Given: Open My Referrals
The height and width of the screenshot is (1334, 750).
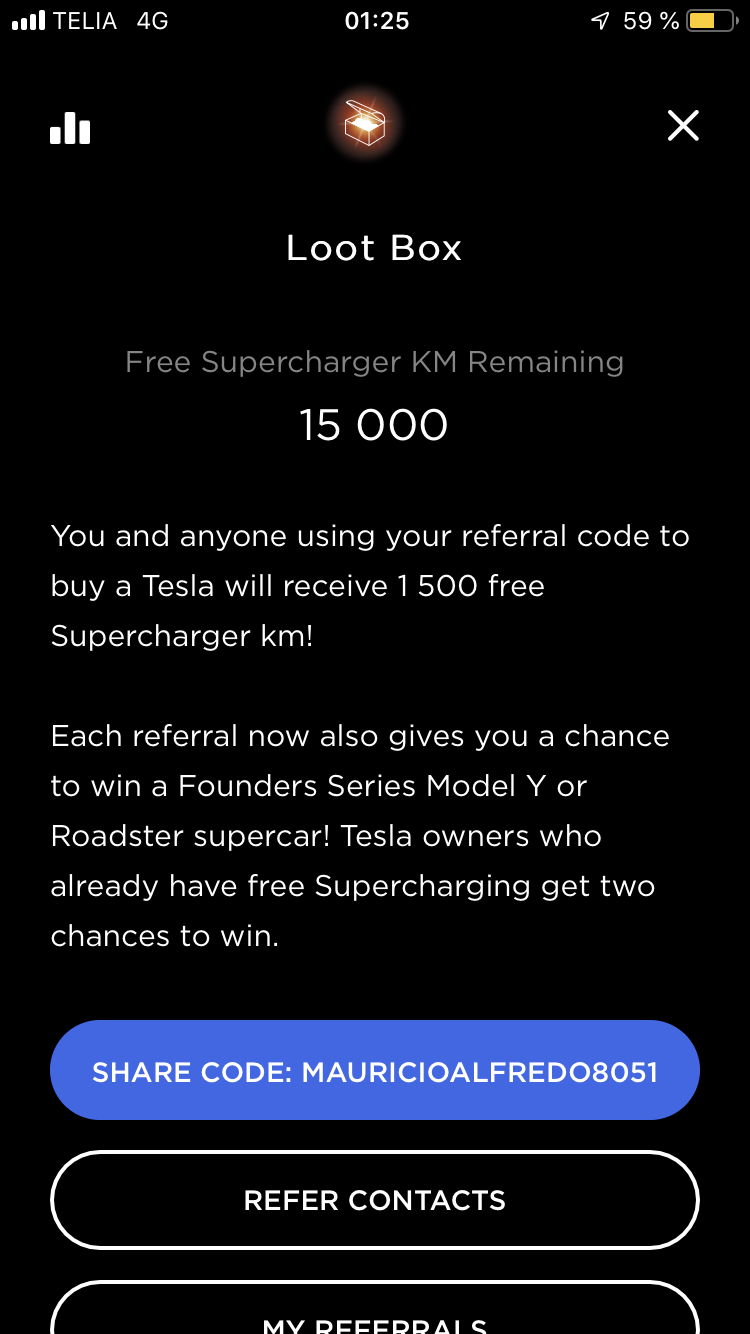Looking at the screenshot, I should (x=375, y=1312).
